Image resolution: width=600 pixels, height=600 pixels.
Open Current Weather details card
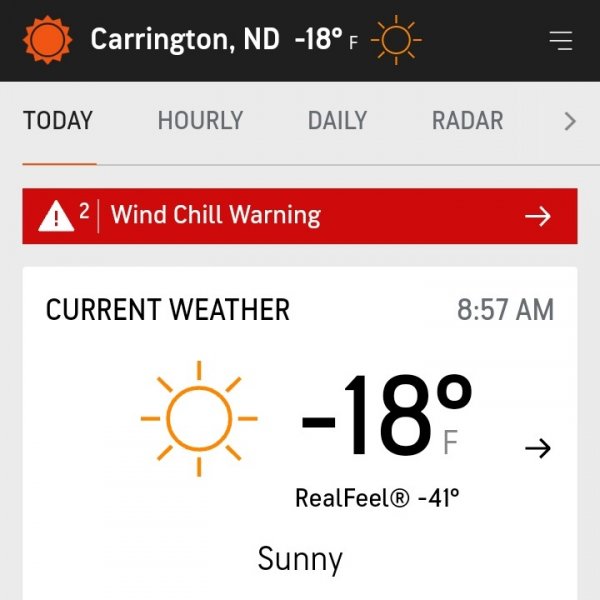(x=538, y=448)
